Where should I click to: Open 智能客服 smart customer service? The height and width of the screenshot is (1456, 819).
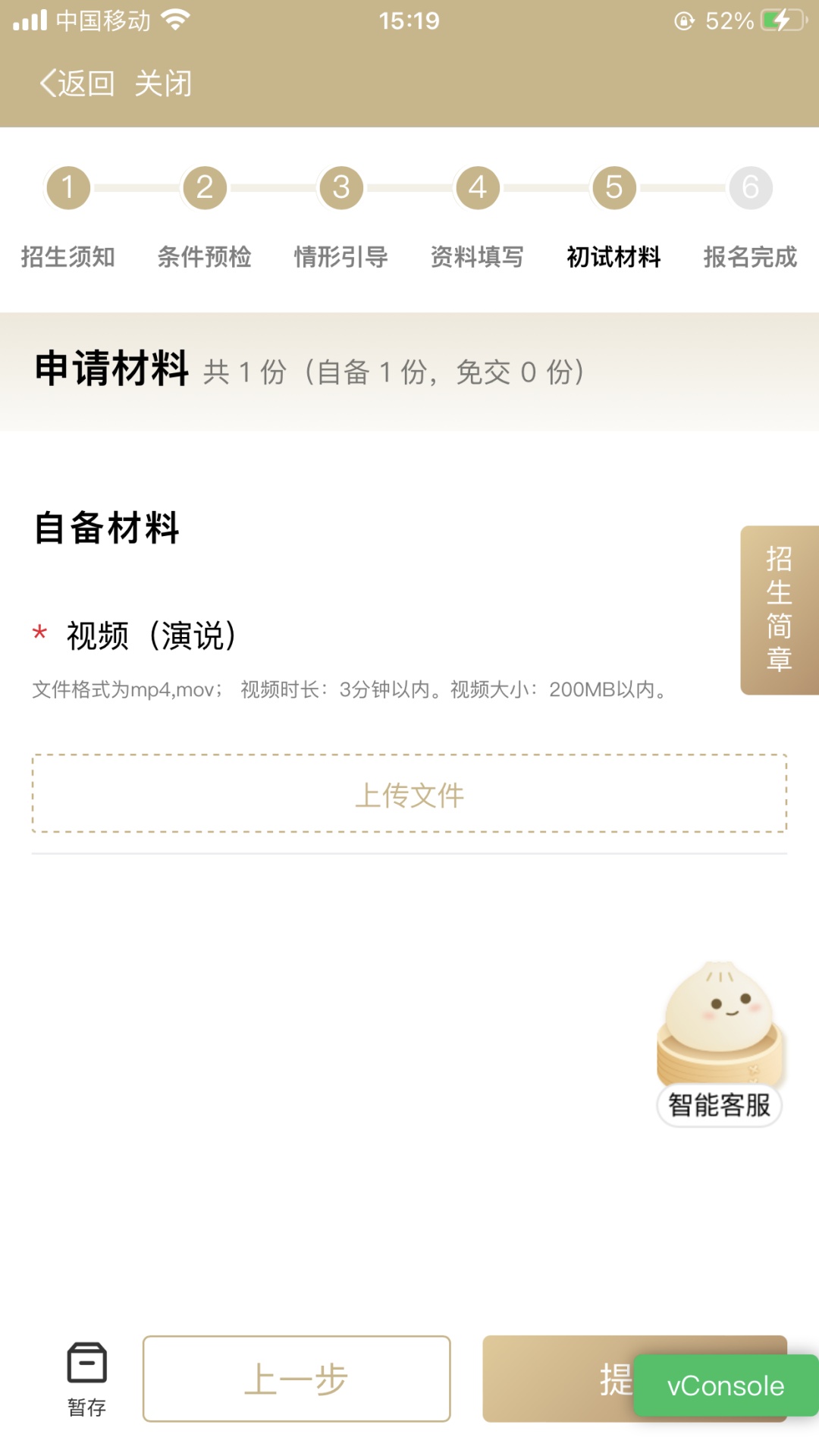point(719,1044)
